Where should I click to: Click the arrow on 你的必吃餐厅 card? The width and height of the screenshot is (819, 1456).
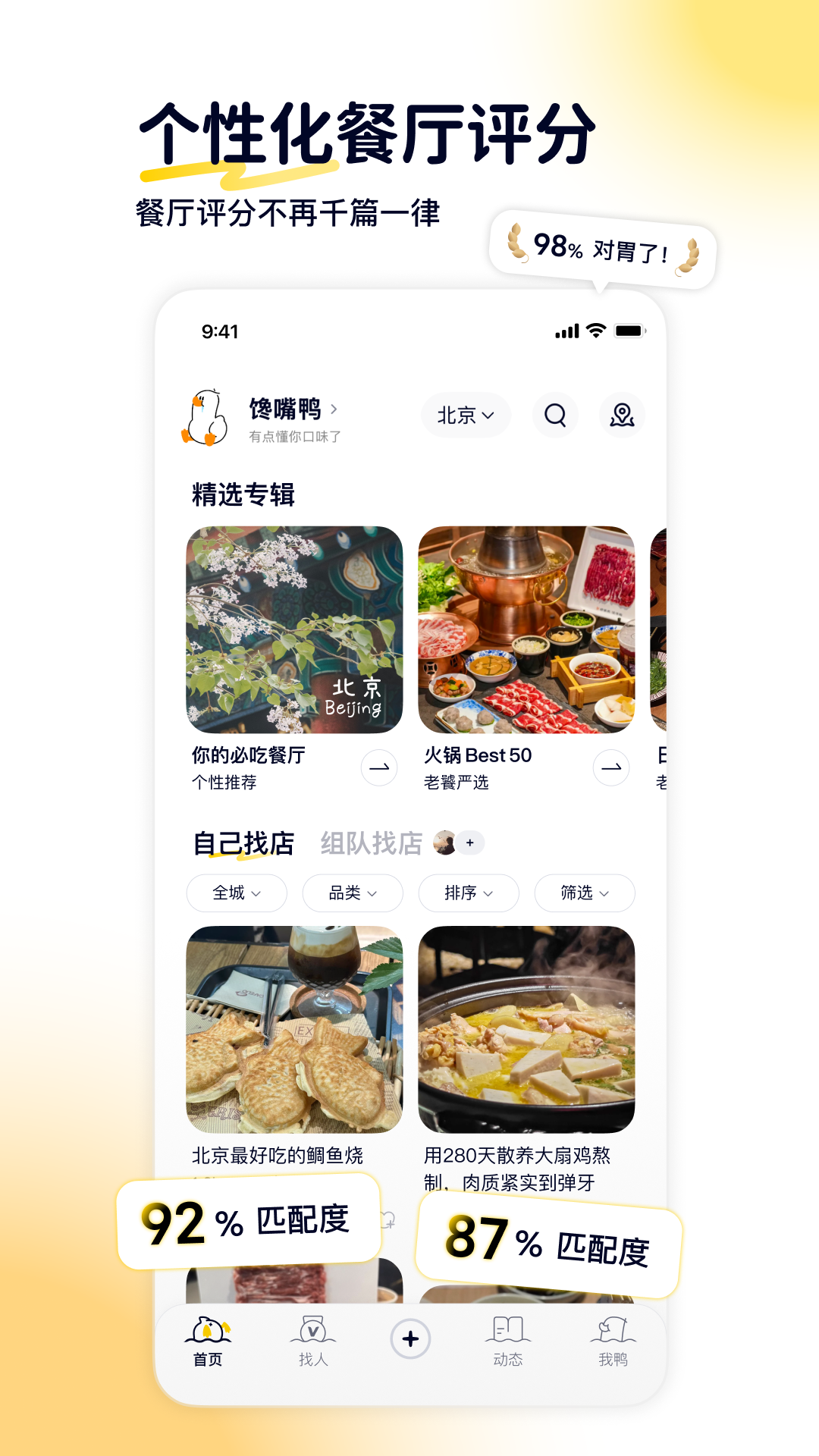378,768
